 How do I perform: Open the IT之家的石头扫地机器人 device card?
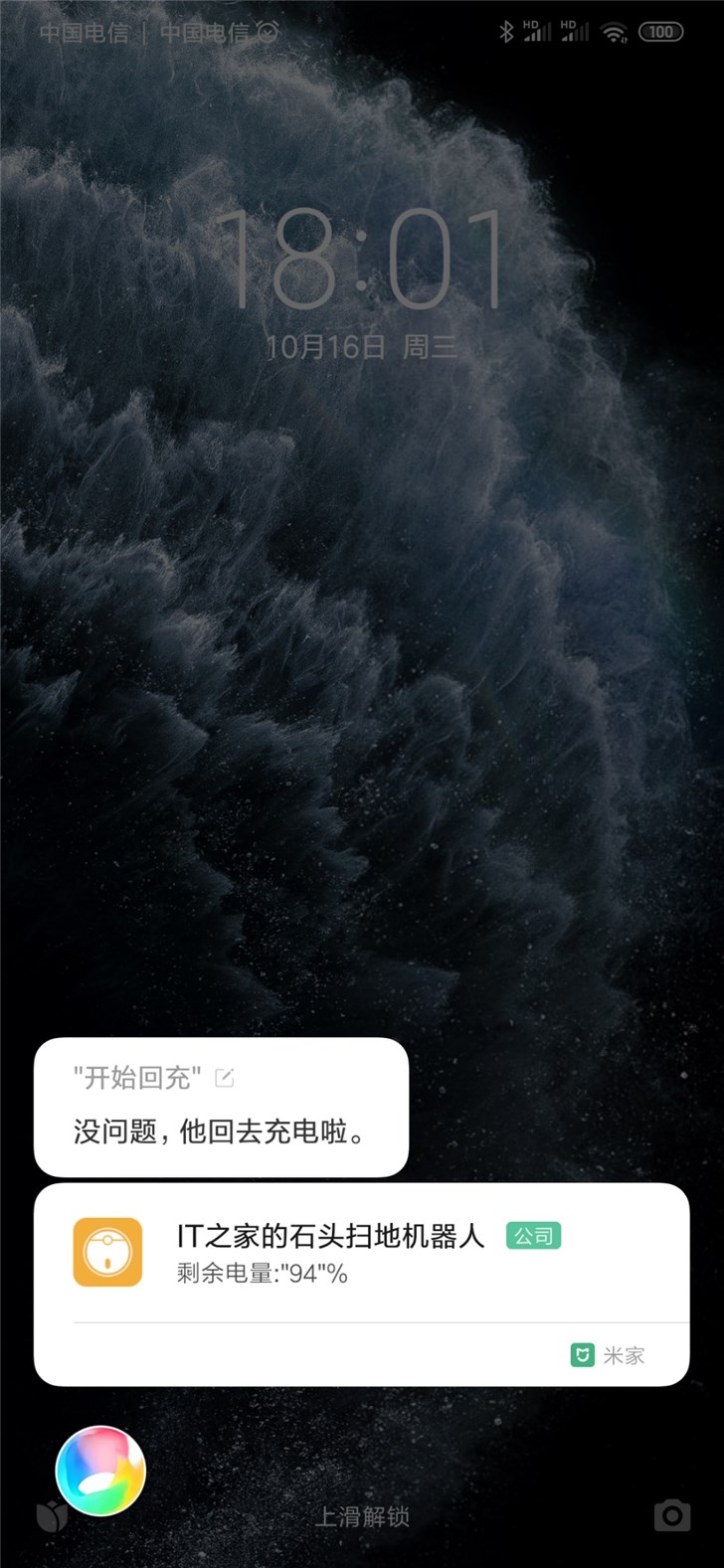coord(328,1253)
